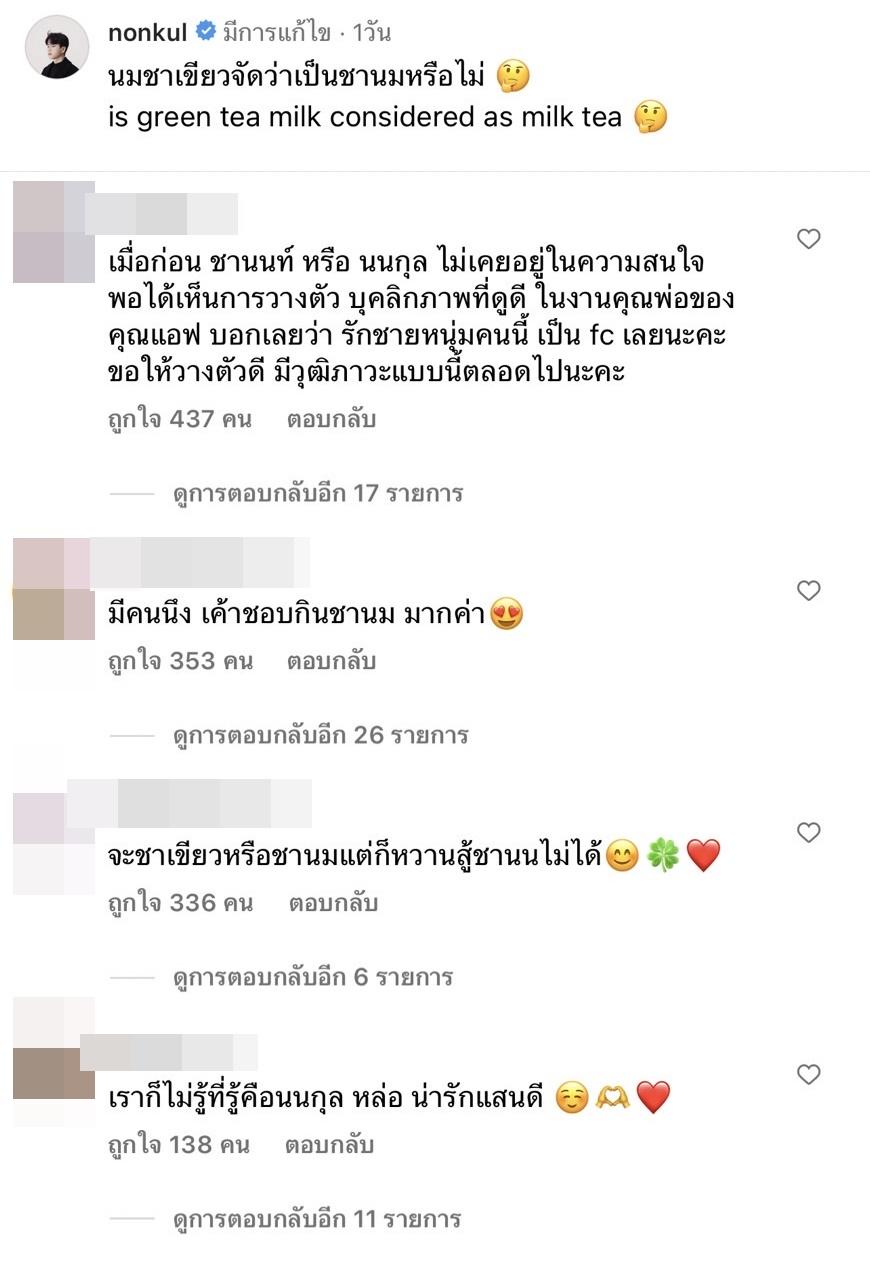
Task: Like the comment with 336 likes
Action: pos(808,833)
